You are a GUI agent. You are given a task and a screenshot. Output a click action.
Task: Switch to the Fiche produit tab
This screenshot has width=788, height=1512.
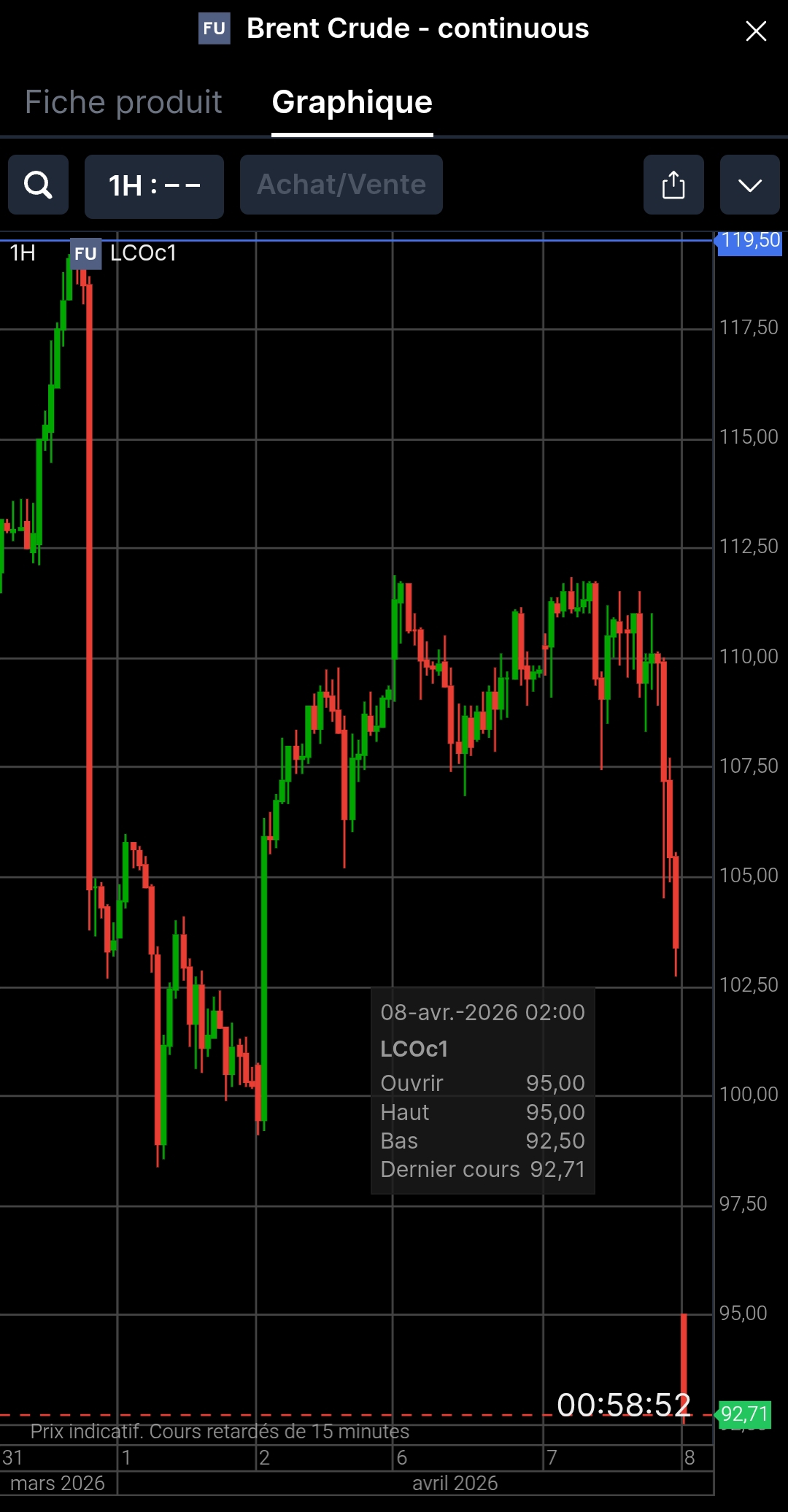pyautogui.click(x=123, y=102)
